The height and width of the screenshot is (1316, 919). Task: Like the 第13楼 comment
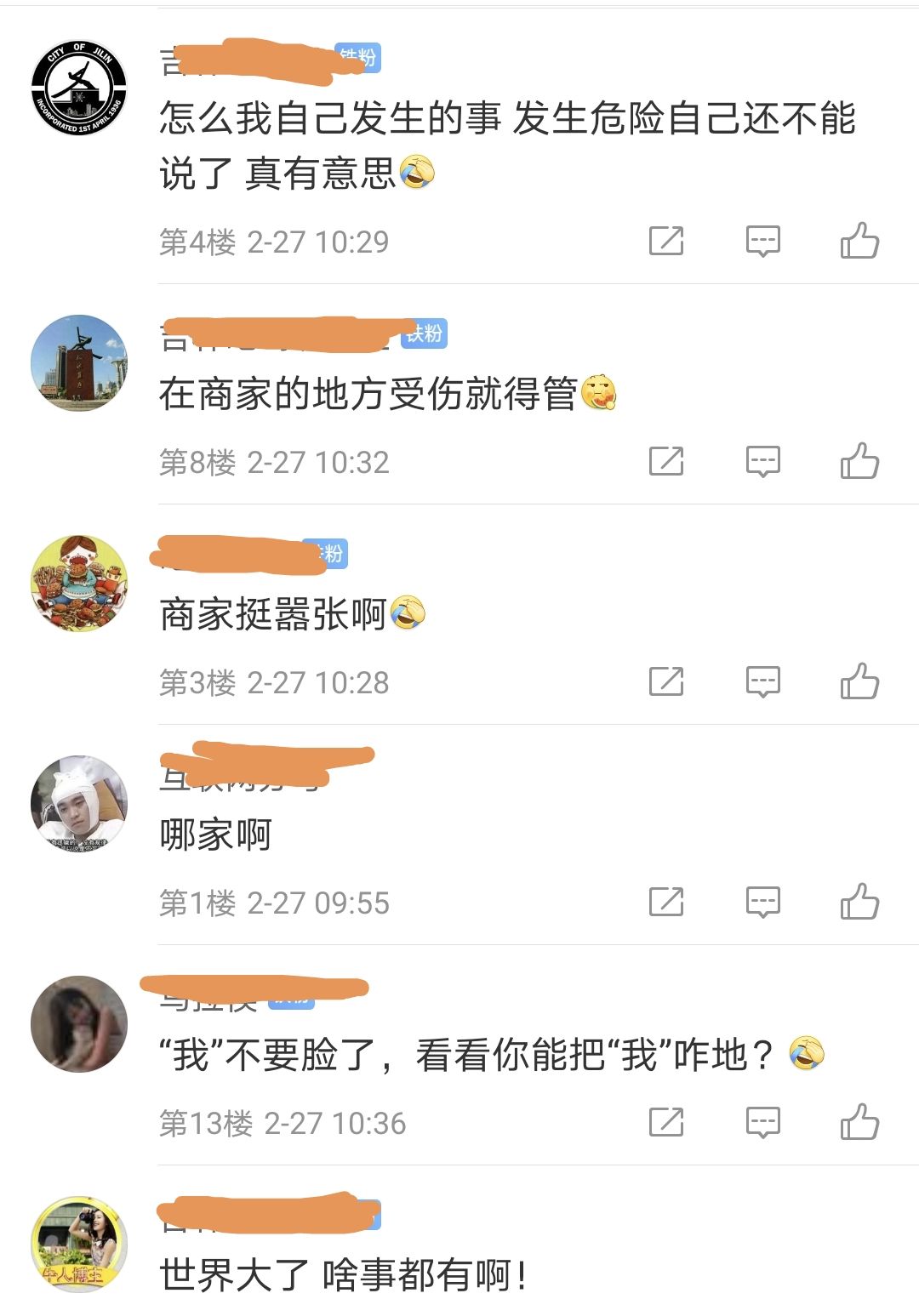[x=859, y=1122]
